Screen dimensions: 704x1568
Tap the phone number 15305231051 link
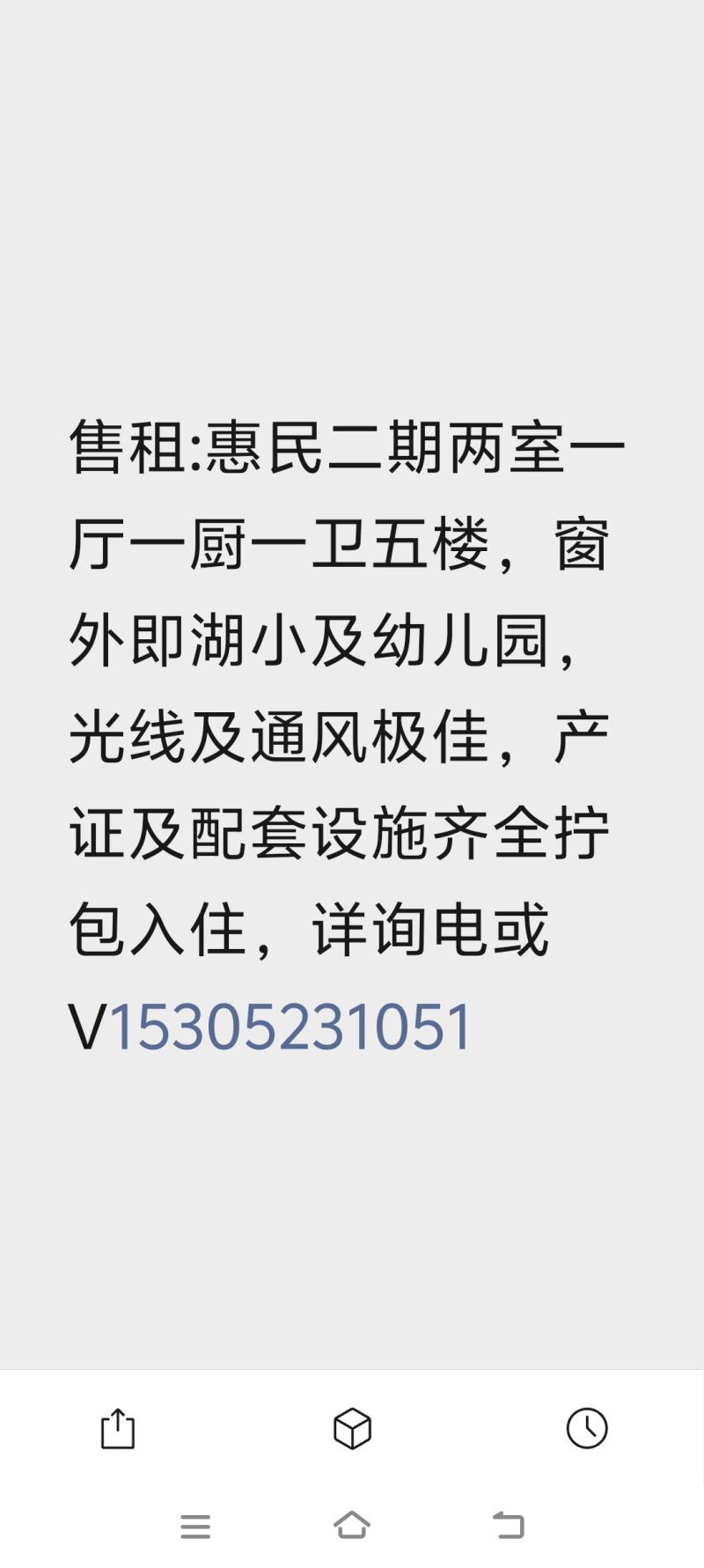click(290, 1027)
